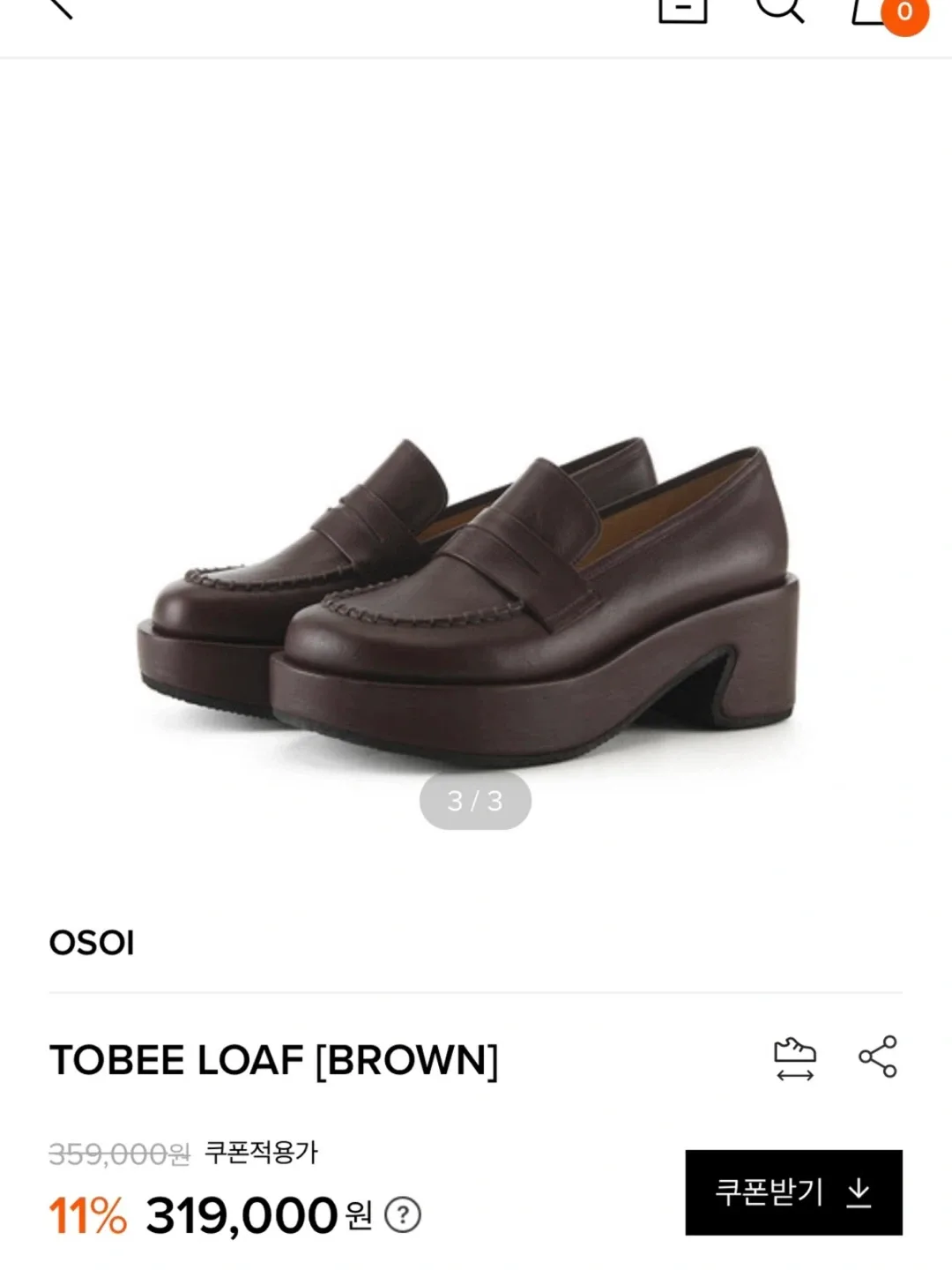The width and height of the screenshot is (952, 1270).
Task: Open the search magnifier icon
Action: [x=780, y=9]
